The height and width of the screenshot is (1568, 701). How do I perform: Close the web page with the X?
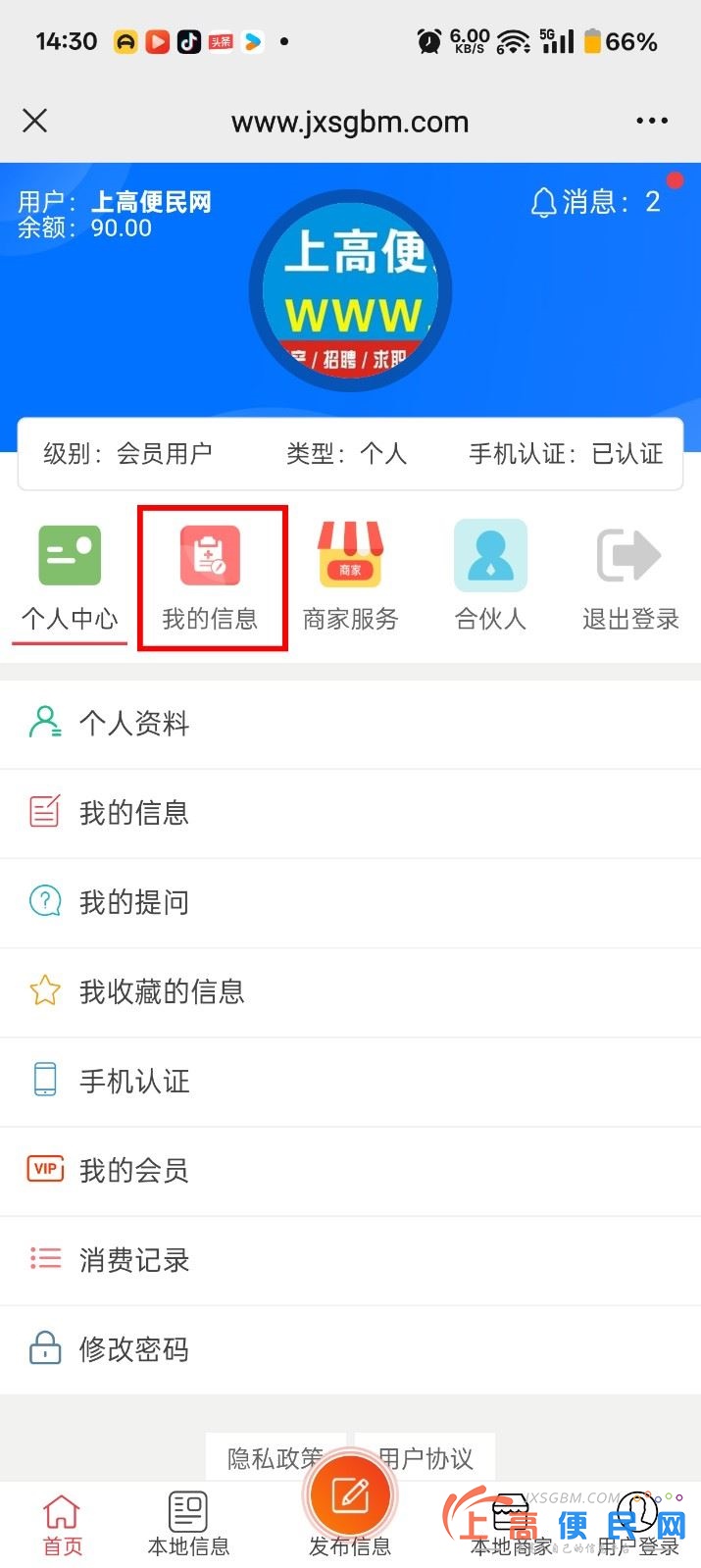coord(35,122)
